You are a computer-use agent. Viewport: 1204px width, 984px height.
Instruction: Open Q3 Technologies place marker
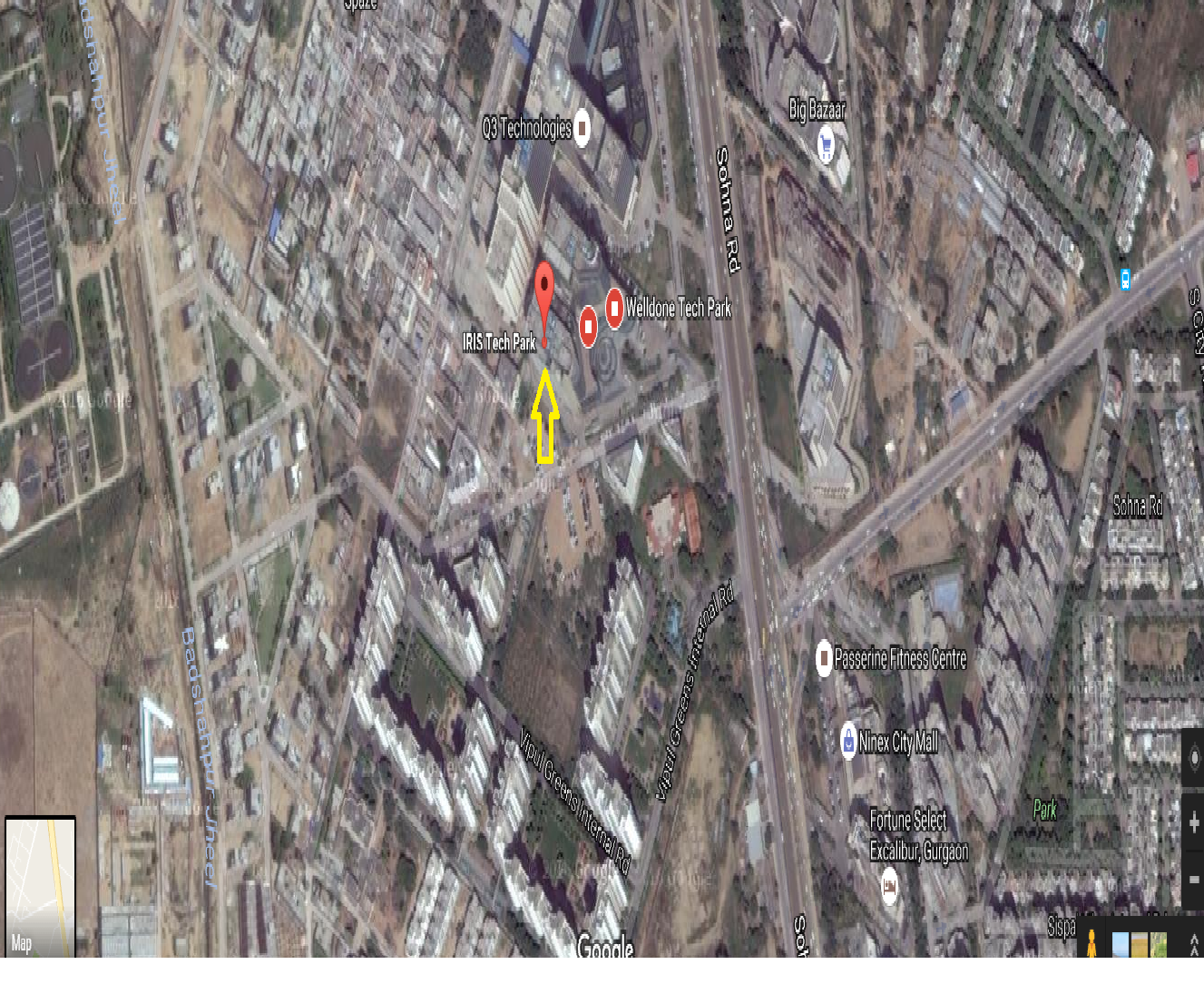(582, 127)
